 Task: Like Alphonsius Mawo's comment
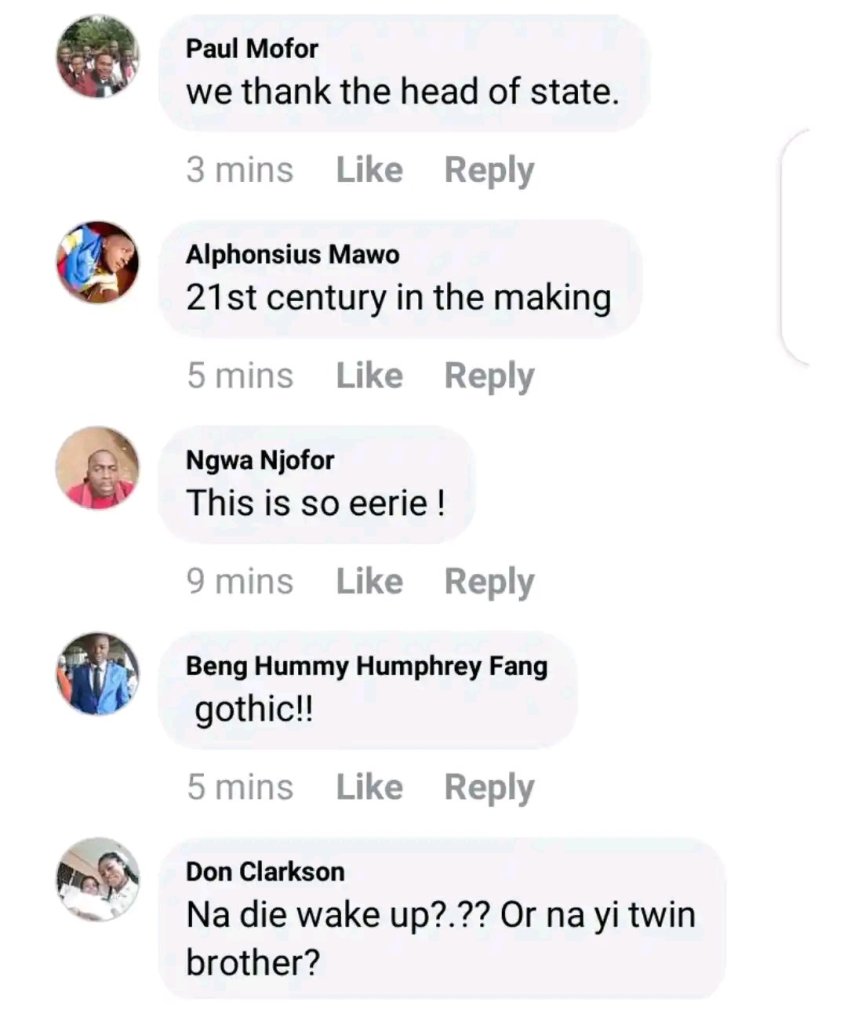[x=369, y=376]
